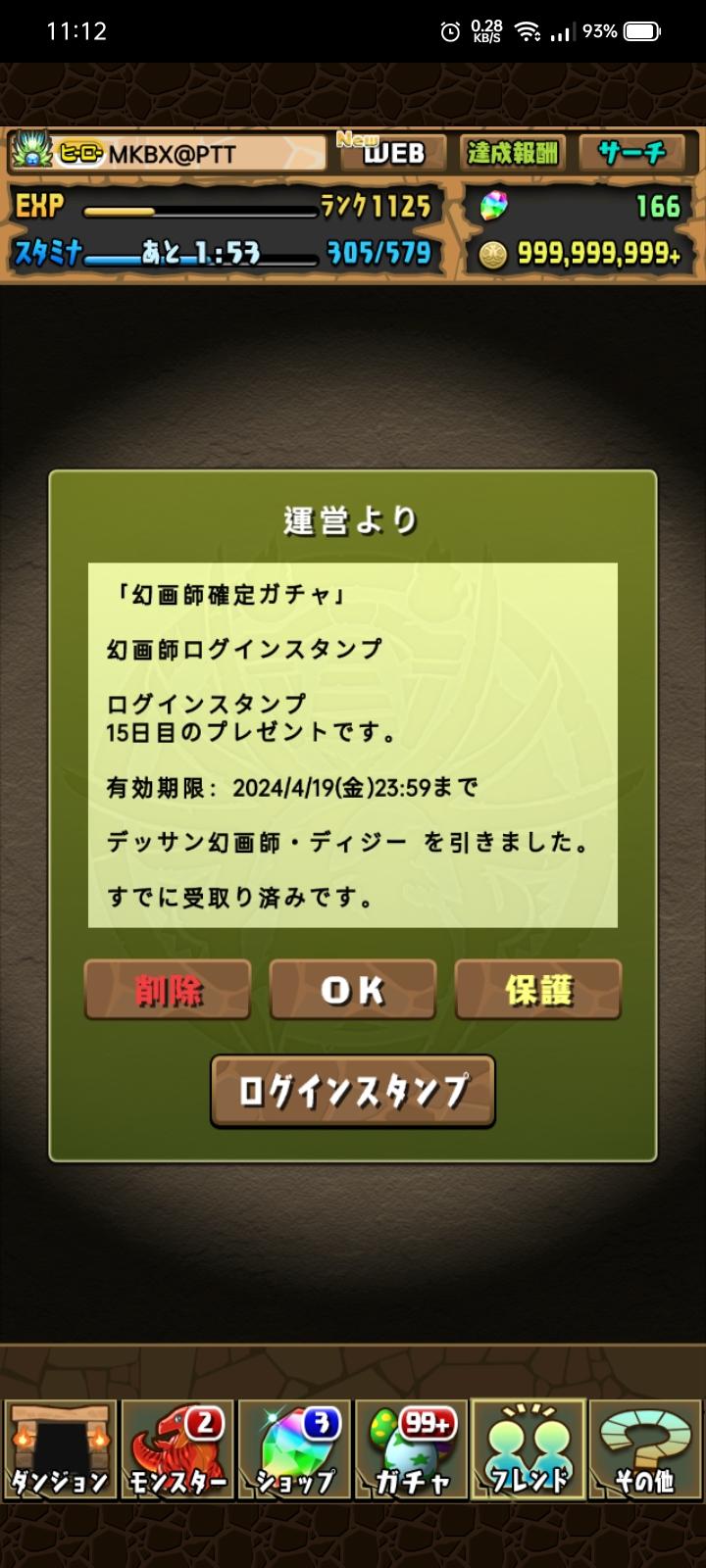Open the その他 others tab
Screen dimensions: 706x1568
645,1450
